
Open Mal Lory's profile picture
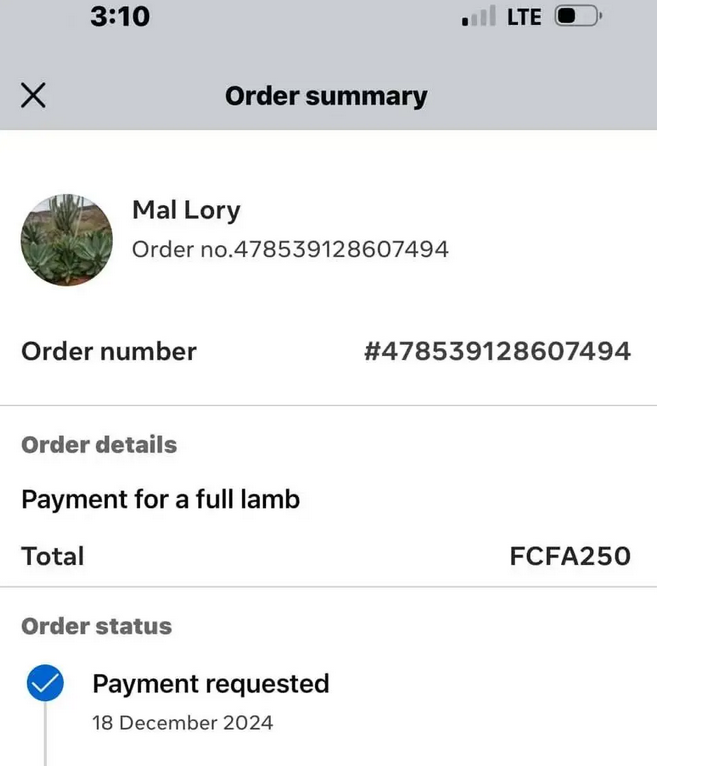pos(67,240)
